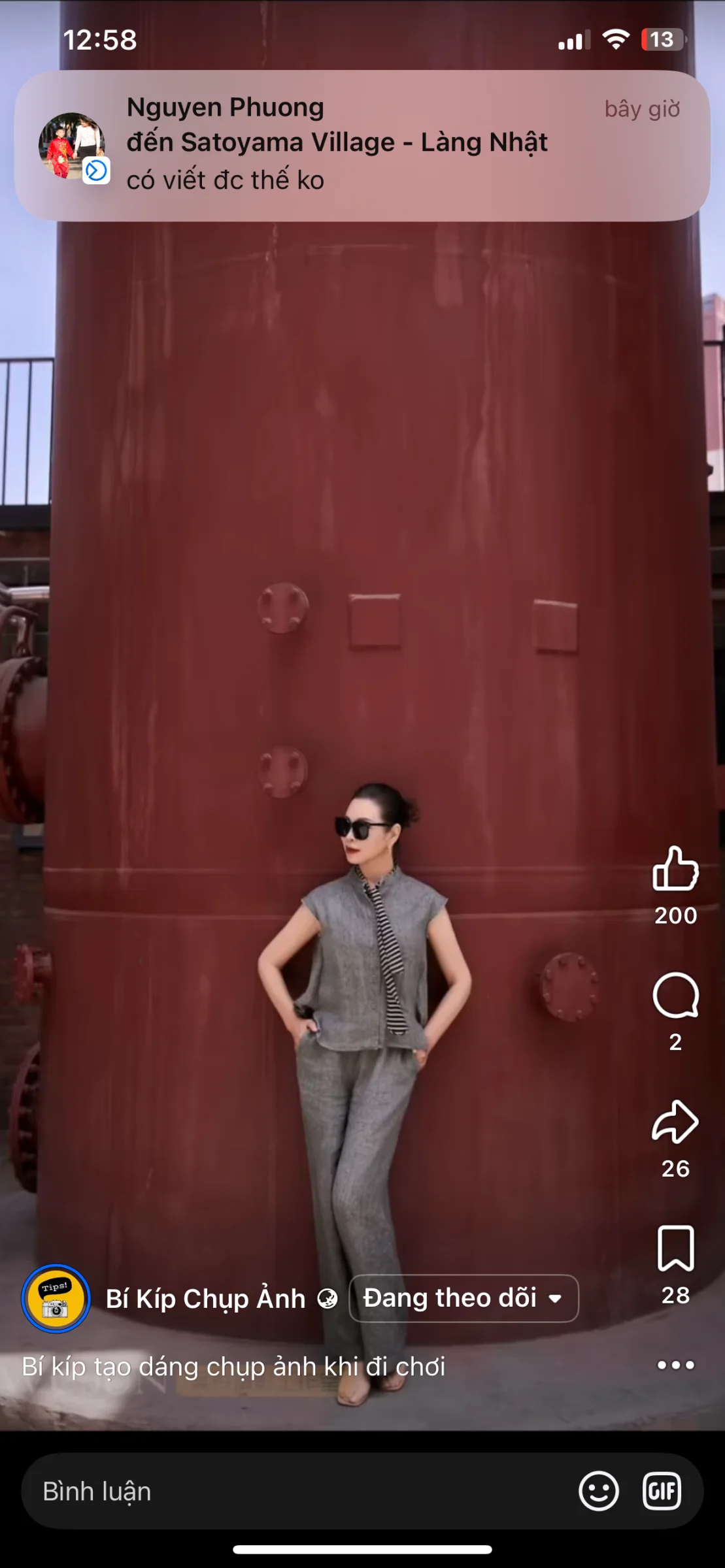Open the comments on this reel

point(675,996)
